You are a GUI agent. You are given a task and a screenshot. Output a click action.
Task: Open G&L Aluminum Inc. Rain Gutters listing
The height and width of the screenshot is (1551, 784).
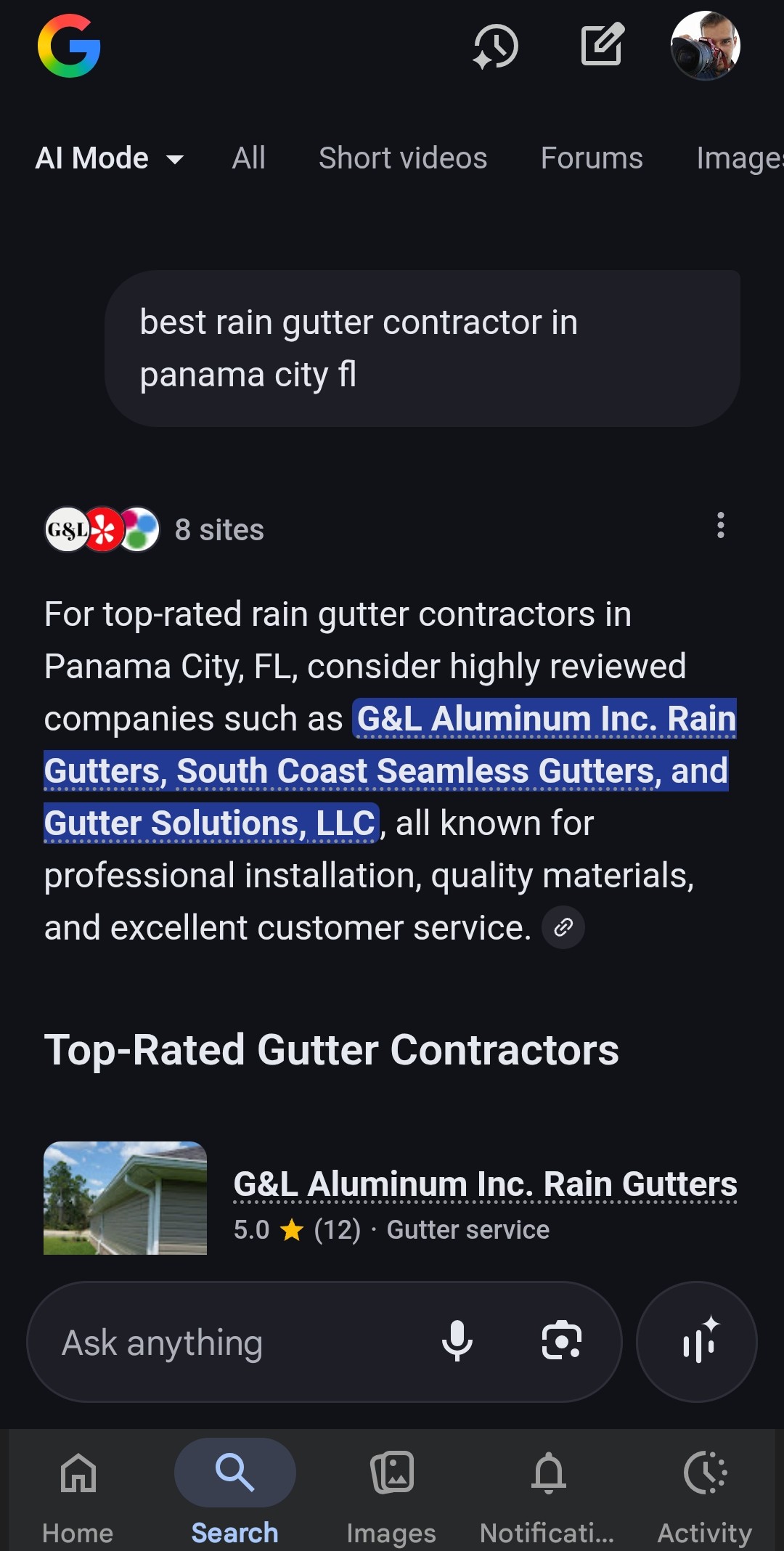tap(485, 1184)
